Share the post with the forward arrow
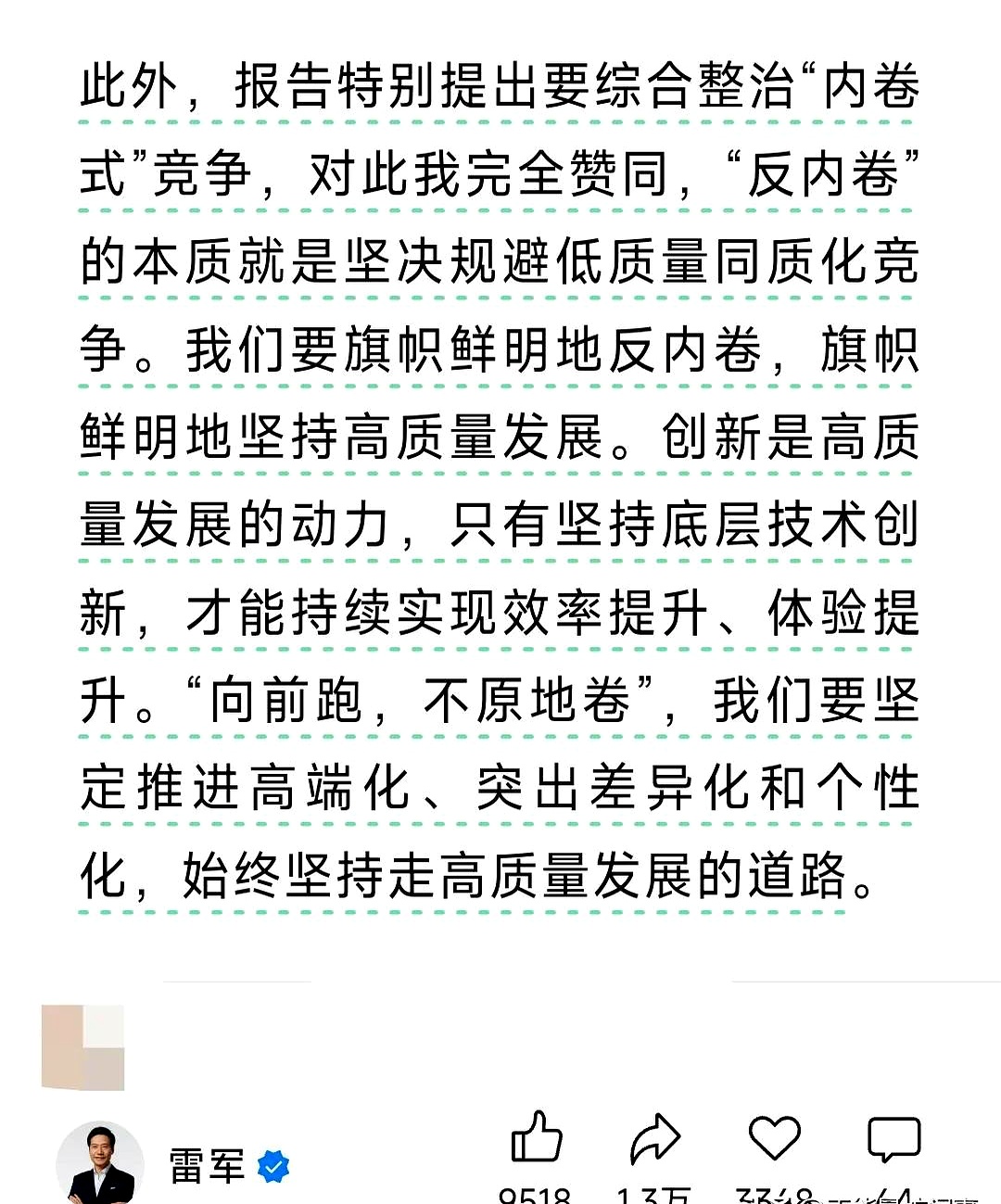The image size is (1001, 1204). tap(654, 1138)
